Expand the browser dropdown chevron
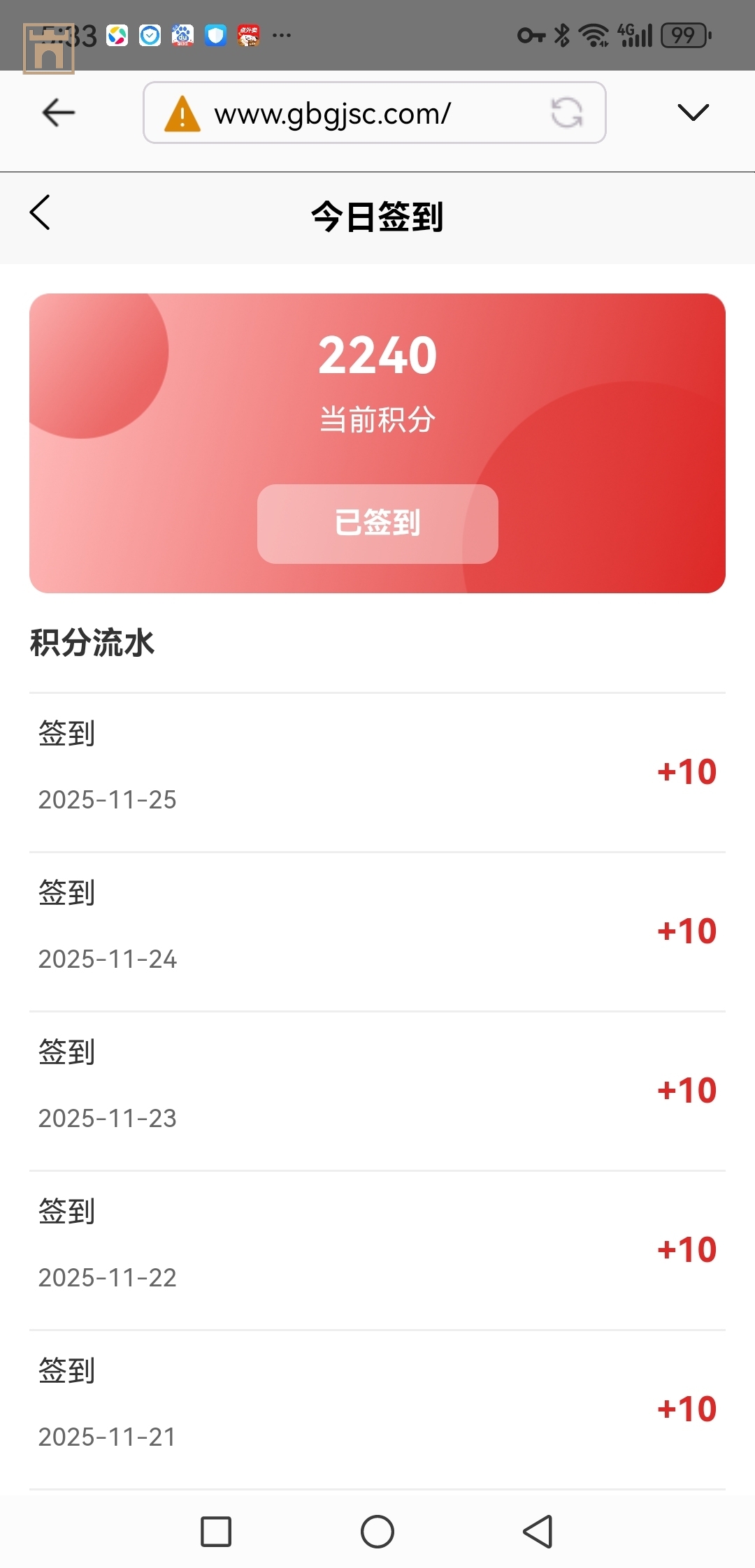The image size is (755, 1568). coord(693,112)
